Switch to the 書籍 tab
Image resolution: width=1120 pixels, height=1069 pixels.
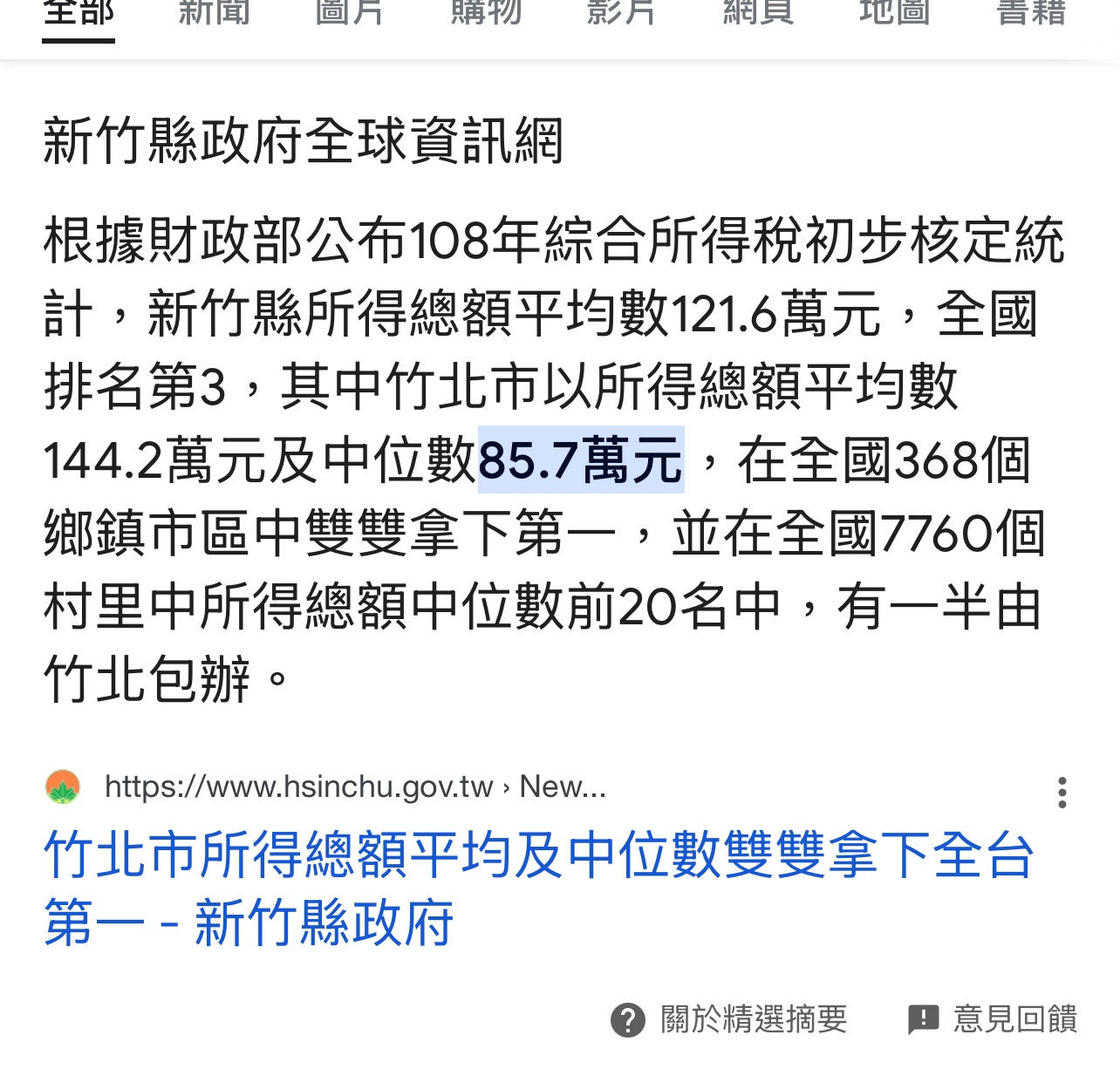click(1031, 12)
